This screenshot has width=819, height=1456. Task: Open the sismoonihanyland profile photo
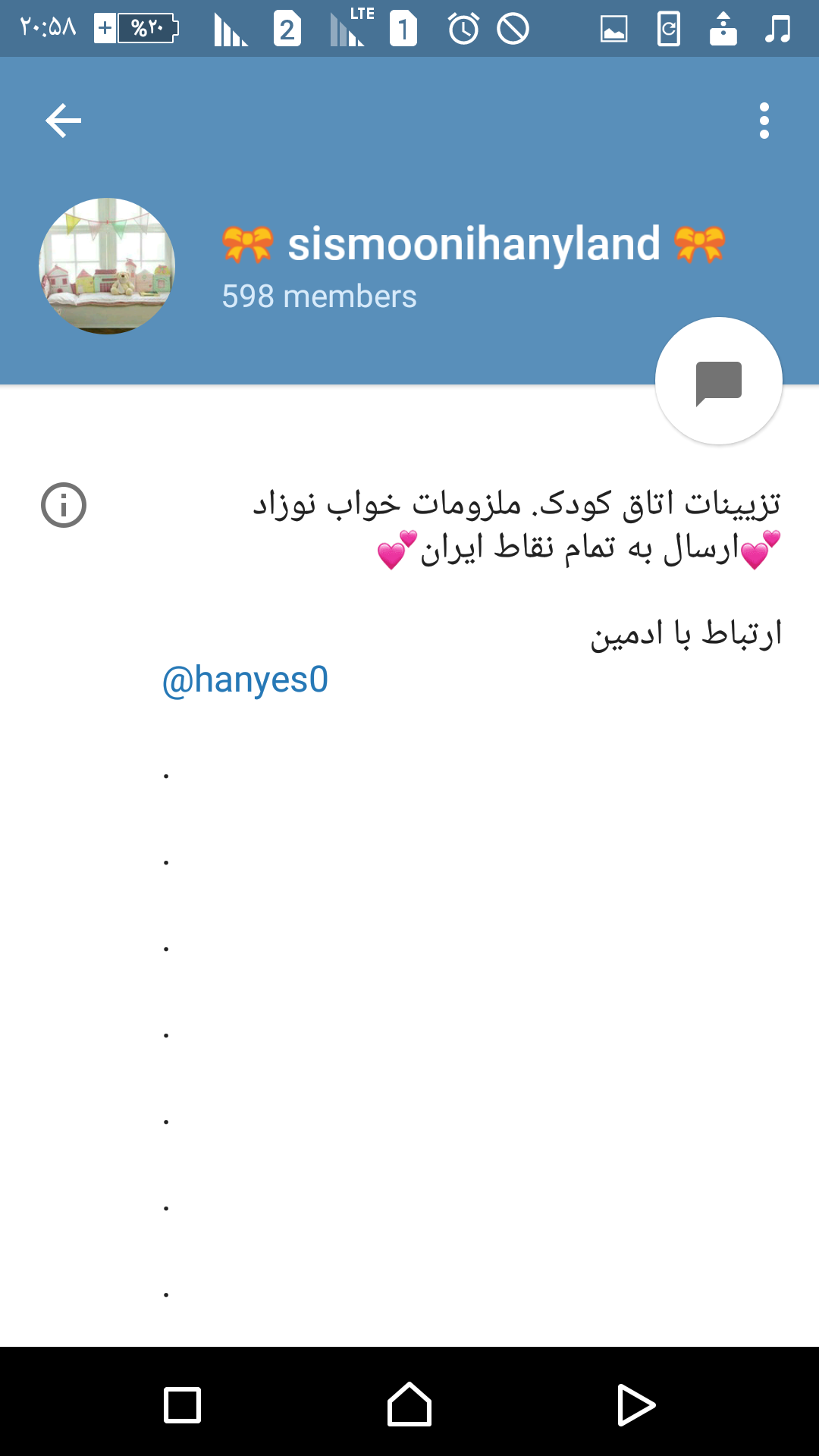pyautogui.click(x=107, y=266)
